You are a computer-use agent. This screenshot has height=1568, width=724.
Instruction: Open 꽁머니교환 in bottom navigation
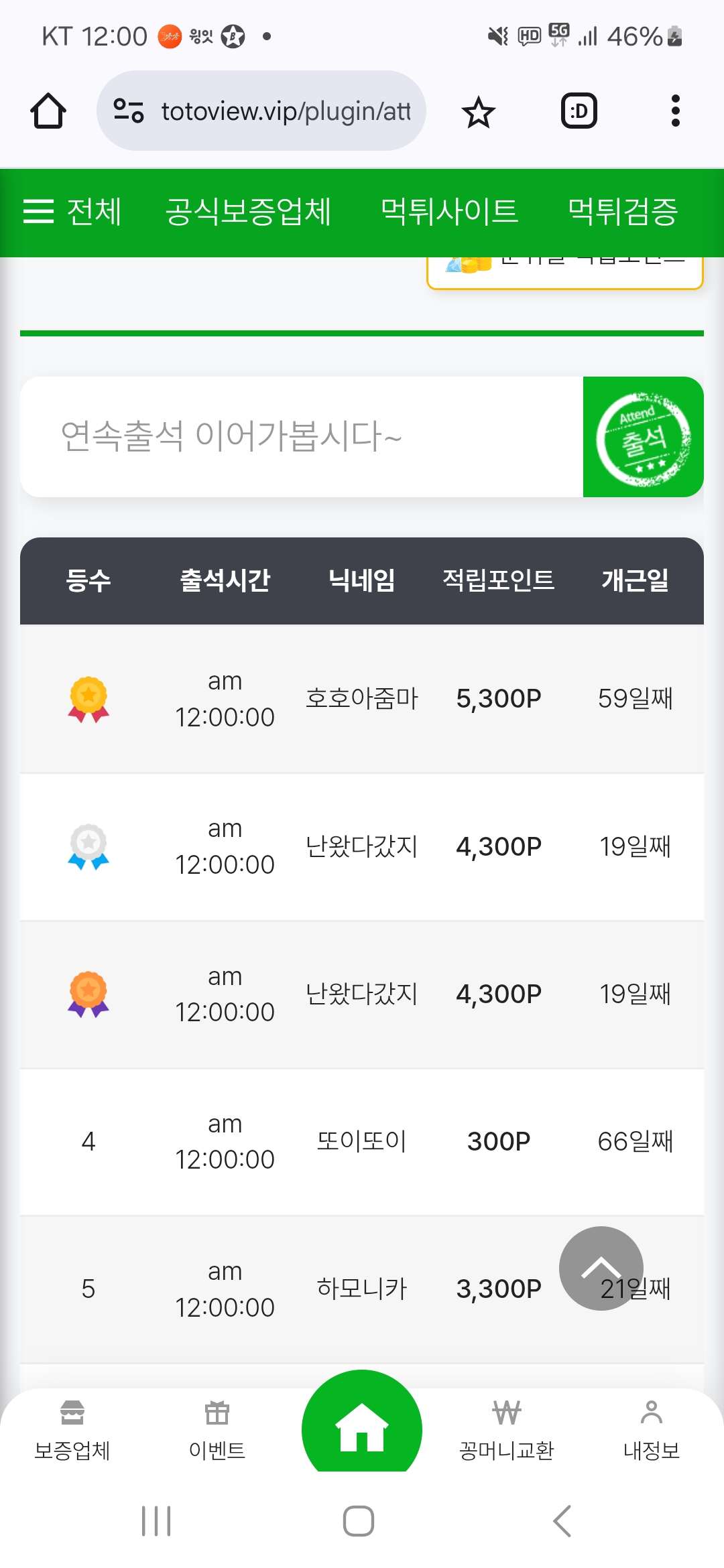507,1430
